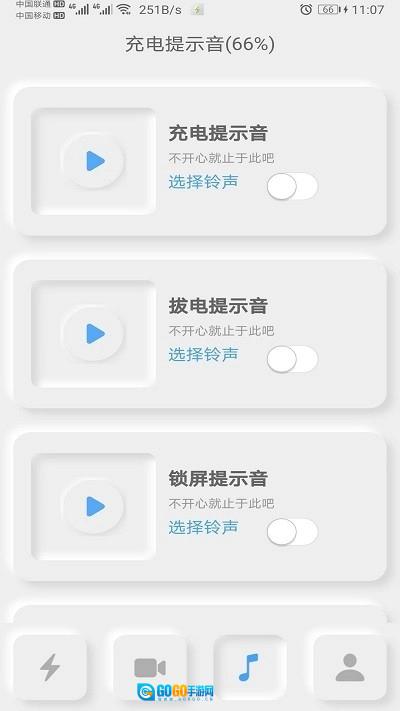Open the video camera tab
The image size is (400, 711).
tap(150, 667)
